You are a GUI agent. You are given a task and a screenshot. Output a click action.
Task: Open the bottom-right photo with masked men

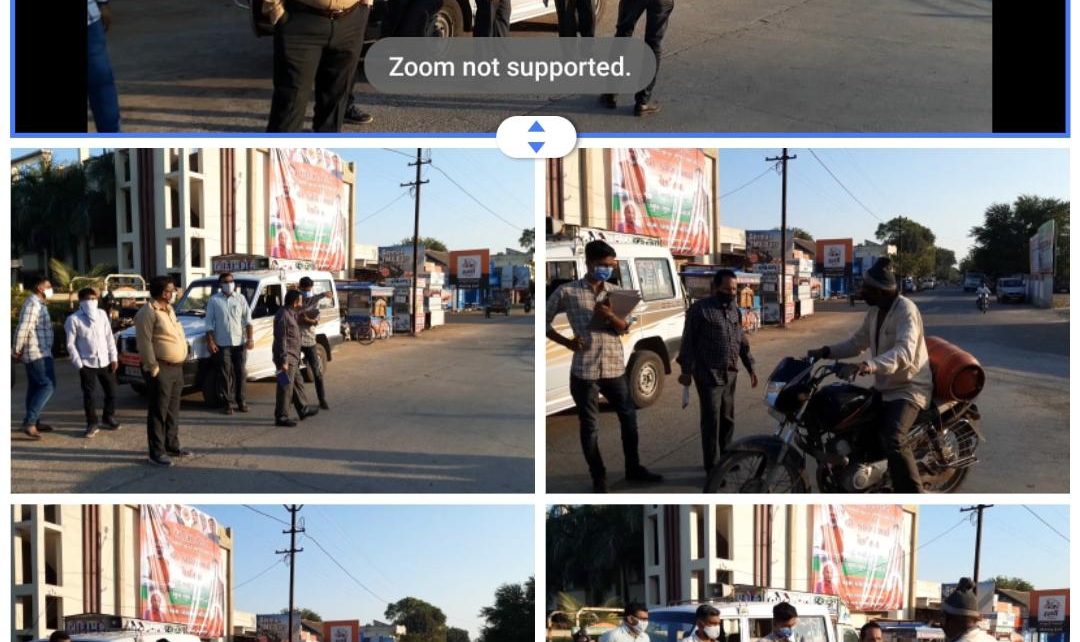[807, 574]
